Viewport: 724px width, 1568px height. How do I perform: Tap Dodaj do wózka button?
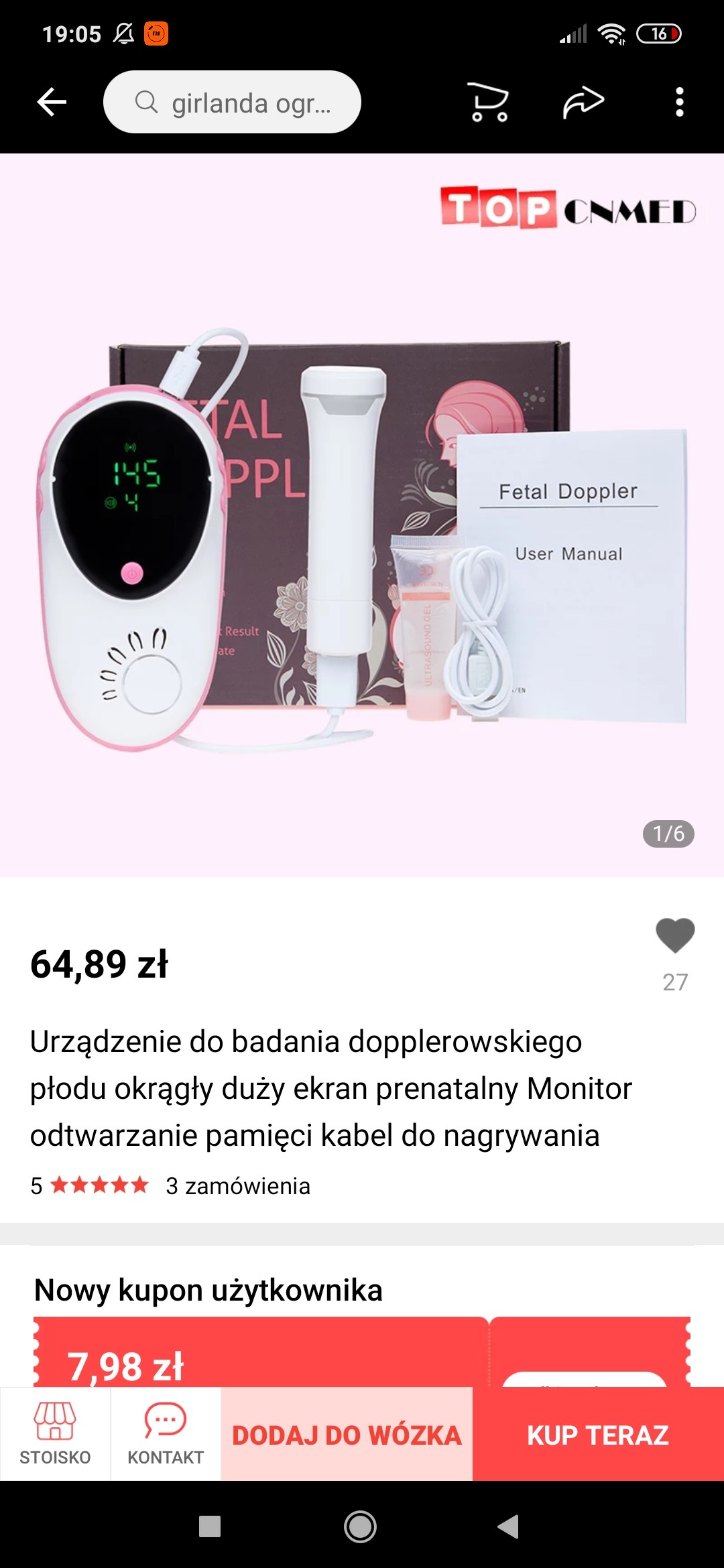tap(347, 1435)
